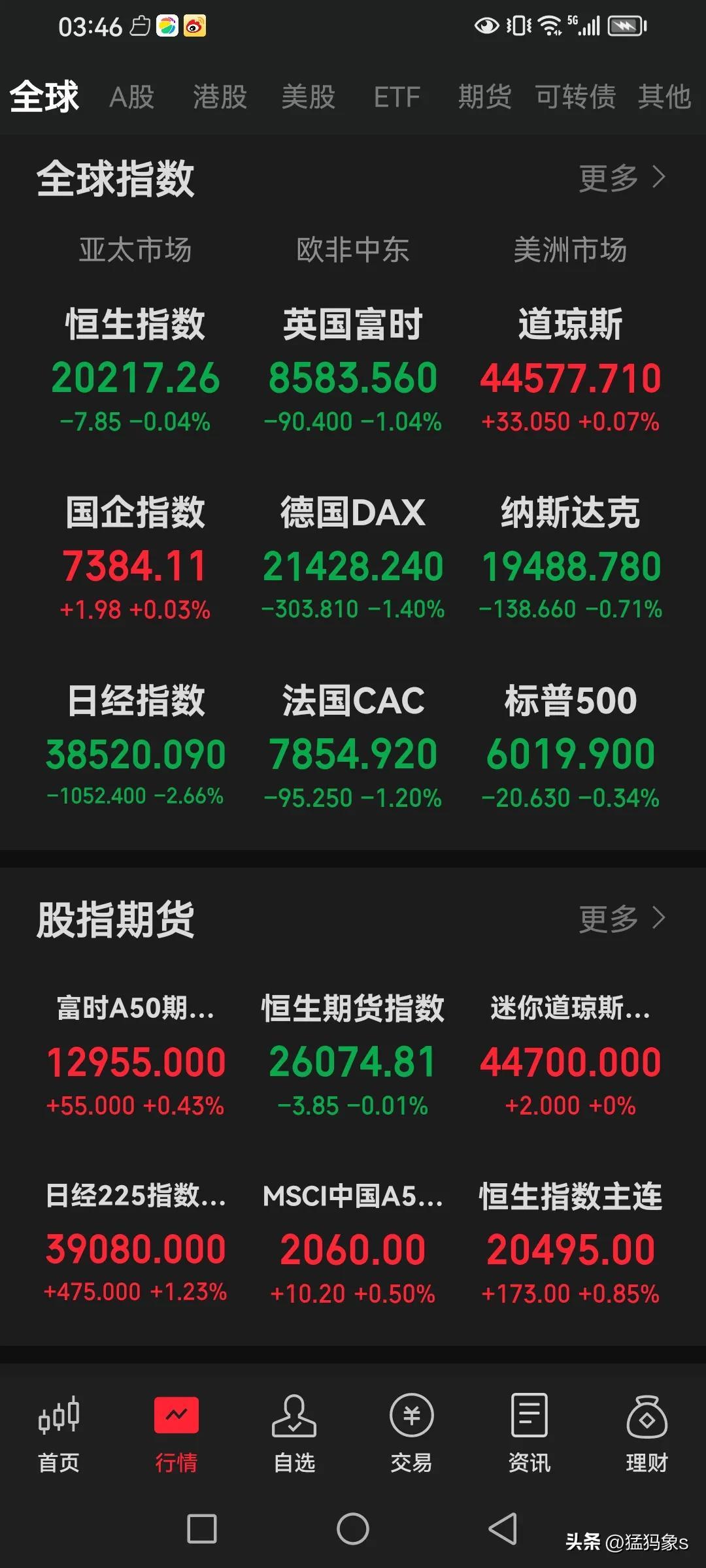Screen dimensions: 706x1568
Task: Switch to the A股 tab
Action: pyautogui.click(x=132, y=97)
